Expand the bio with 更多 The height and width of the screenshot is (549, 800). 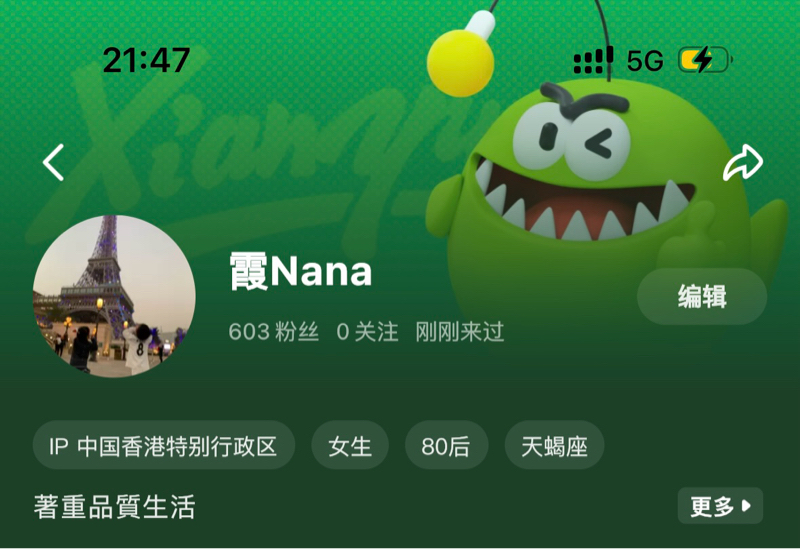pyautogui.click(x=720, y=506)
